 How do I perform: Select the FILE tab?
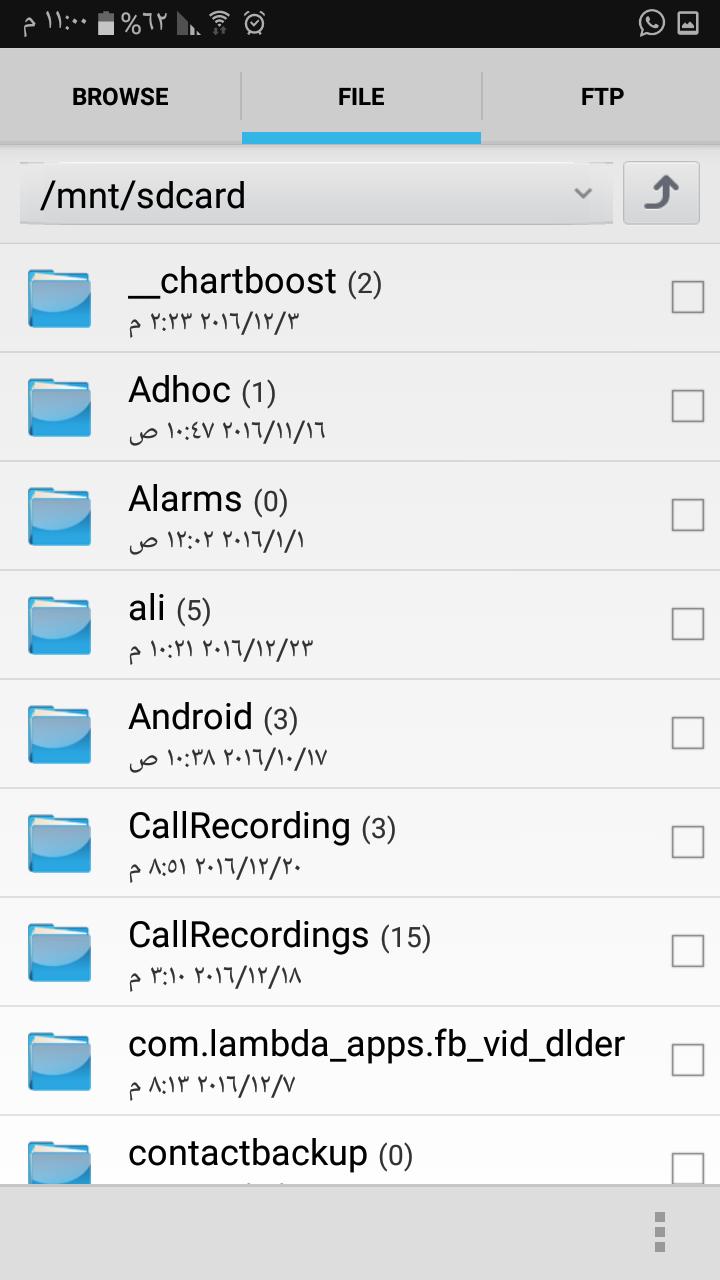(361, 97)
